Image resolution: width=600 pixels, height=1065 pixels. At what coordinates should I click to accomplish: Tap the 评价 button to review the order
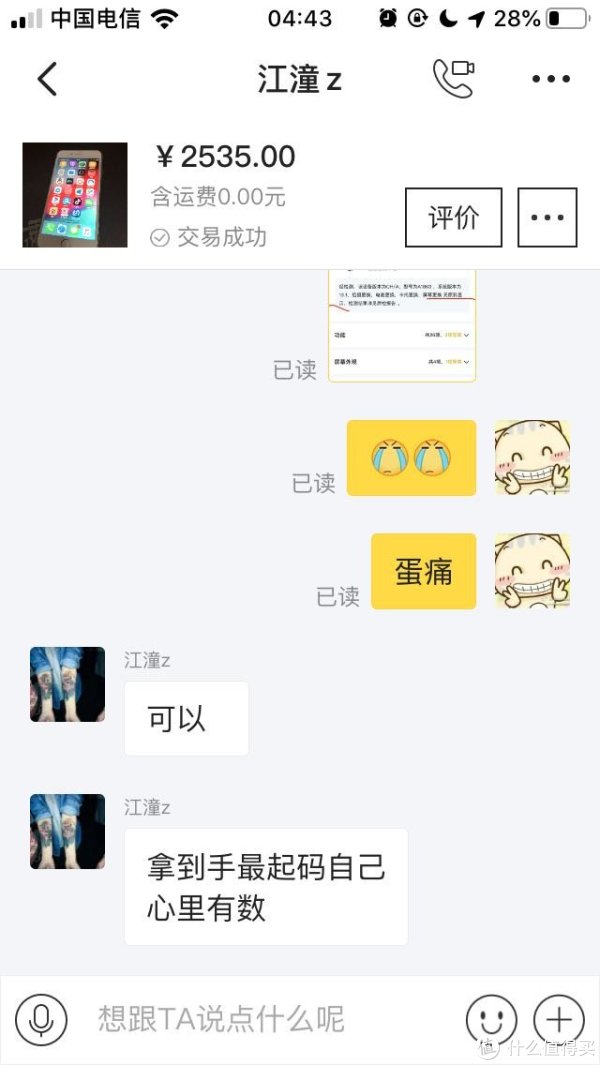coord(453,217)
